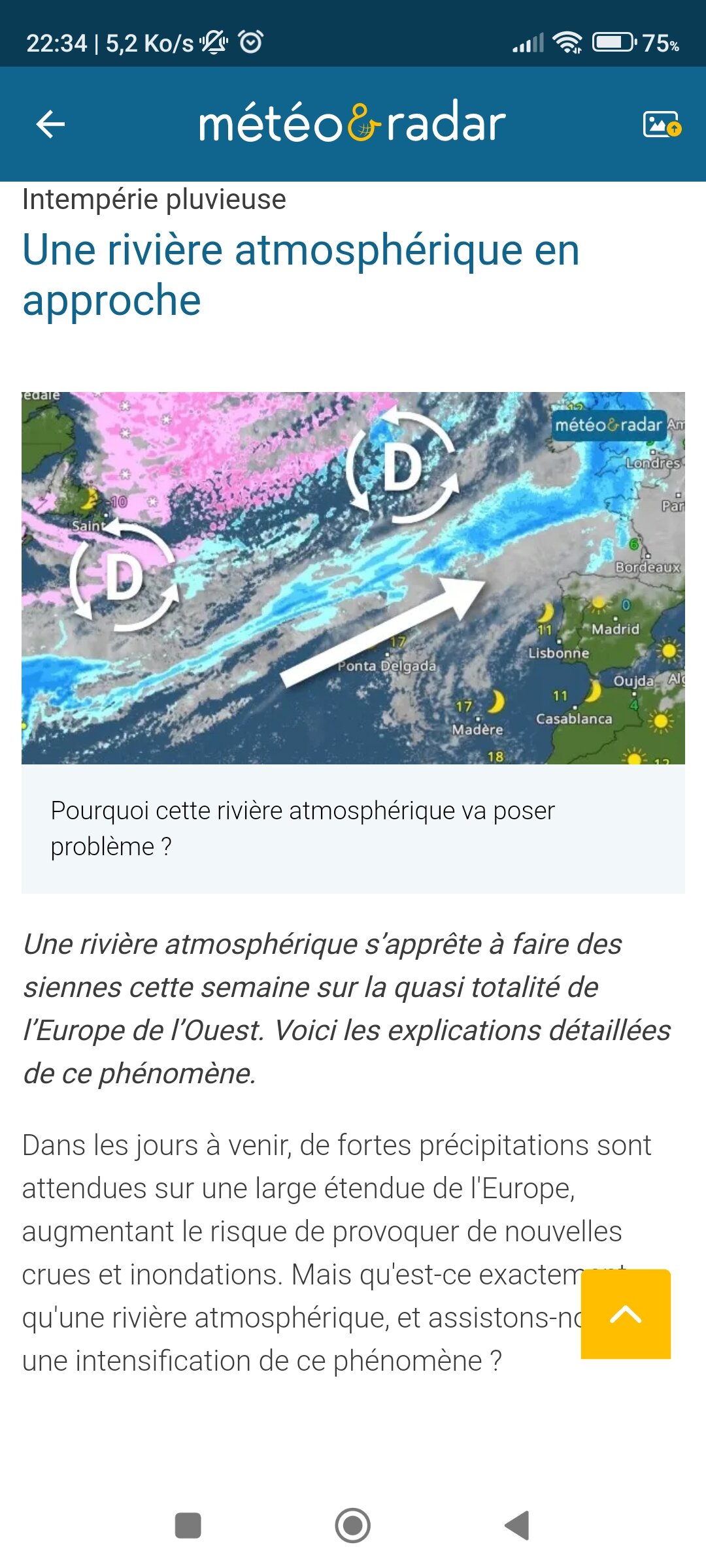Viewport: 706px width, 1568px height.
Task: Go back using the header arrow
Action: click(50, 124)
